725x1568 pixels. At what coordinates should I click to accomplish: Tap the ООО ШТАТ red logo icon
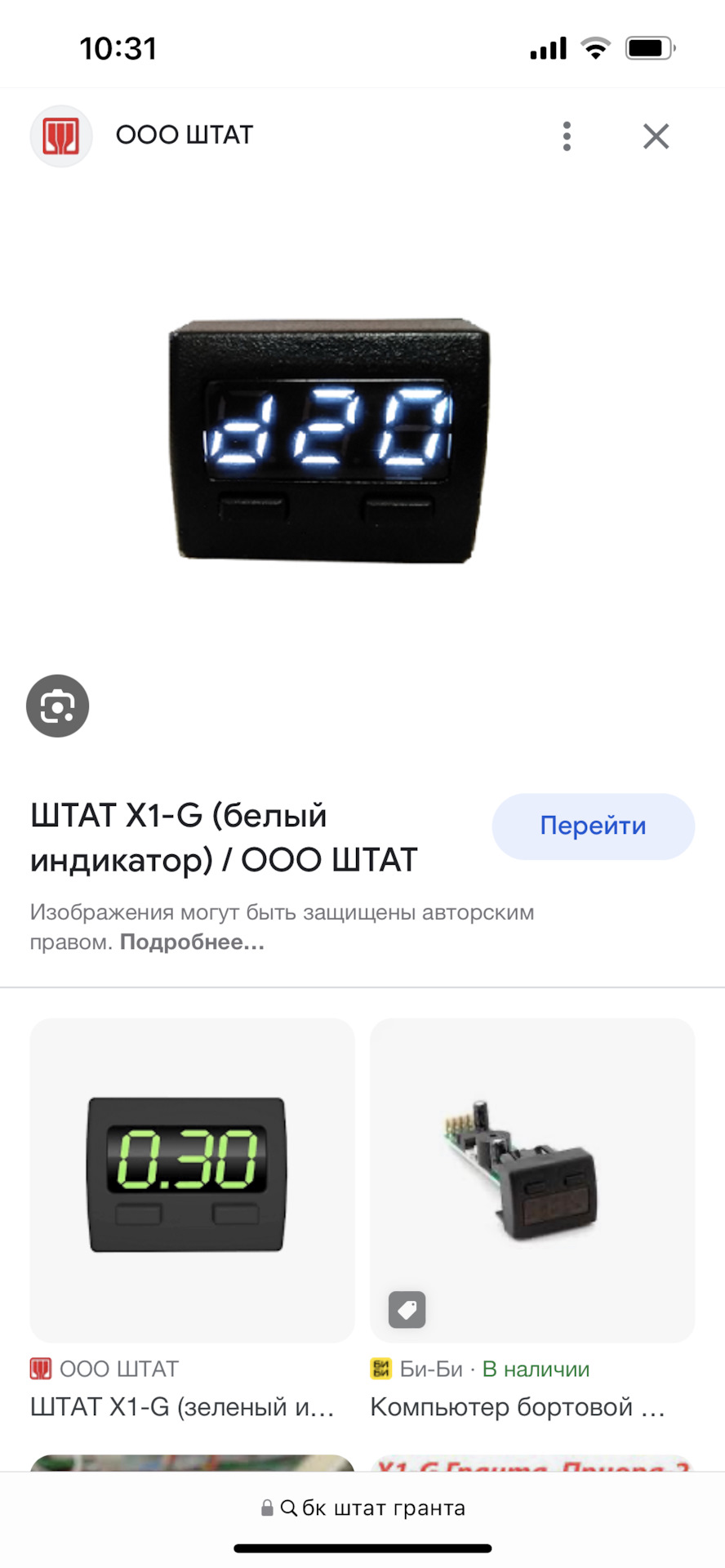coord(61,136)
